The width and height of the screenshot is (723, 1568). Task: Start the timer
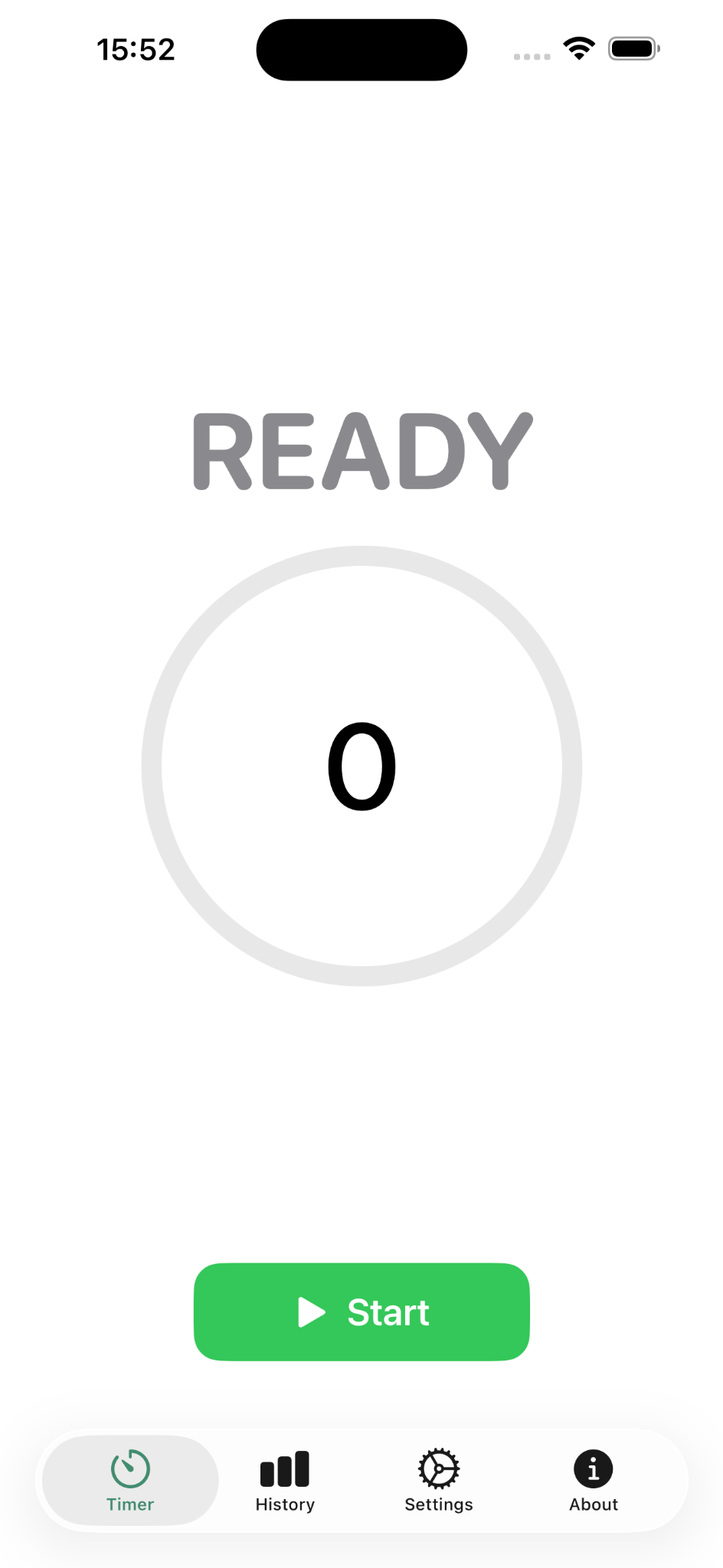pos(361,1312)
